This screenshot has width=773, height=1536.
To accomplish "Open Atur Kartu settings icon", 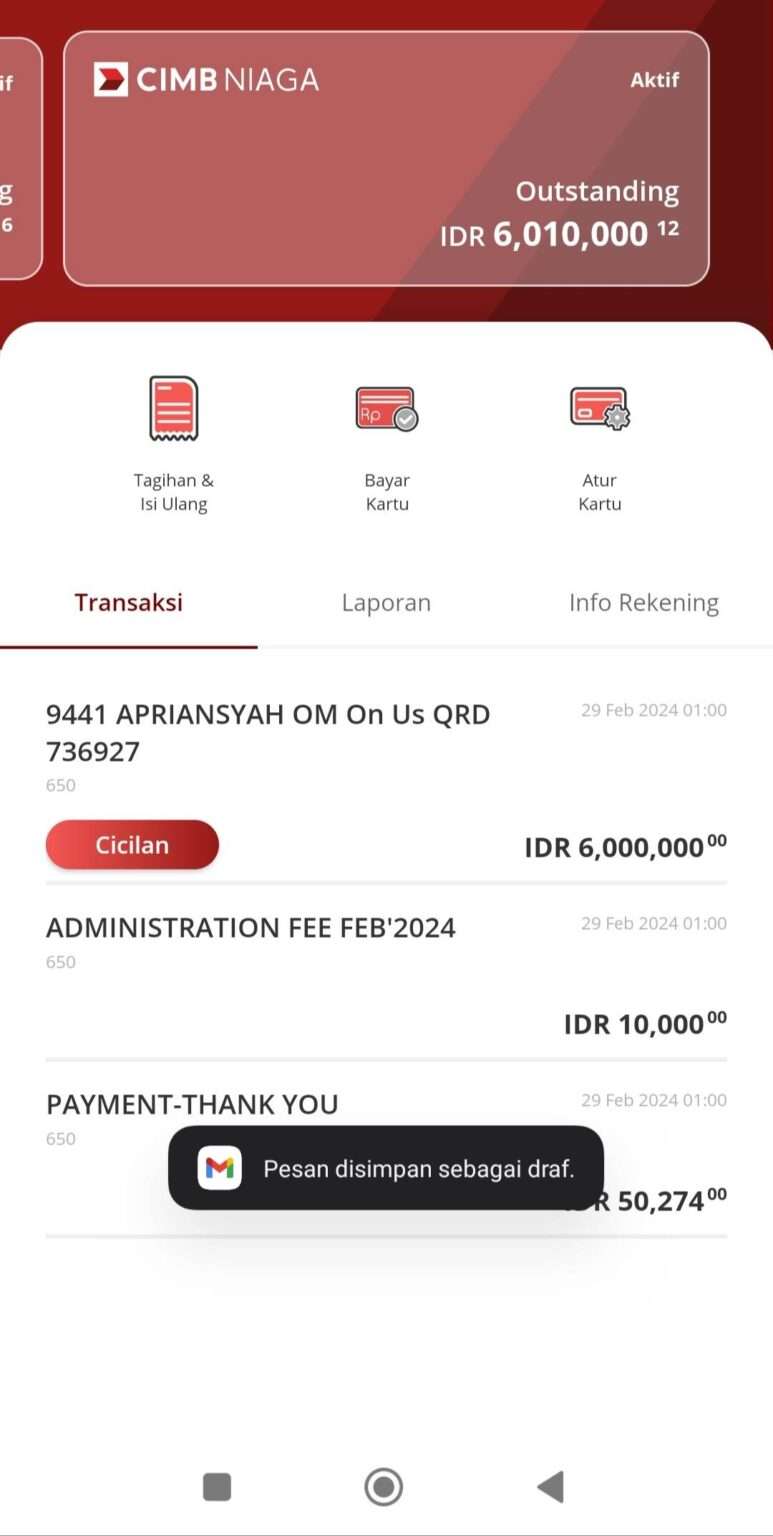I will point(599,408).
